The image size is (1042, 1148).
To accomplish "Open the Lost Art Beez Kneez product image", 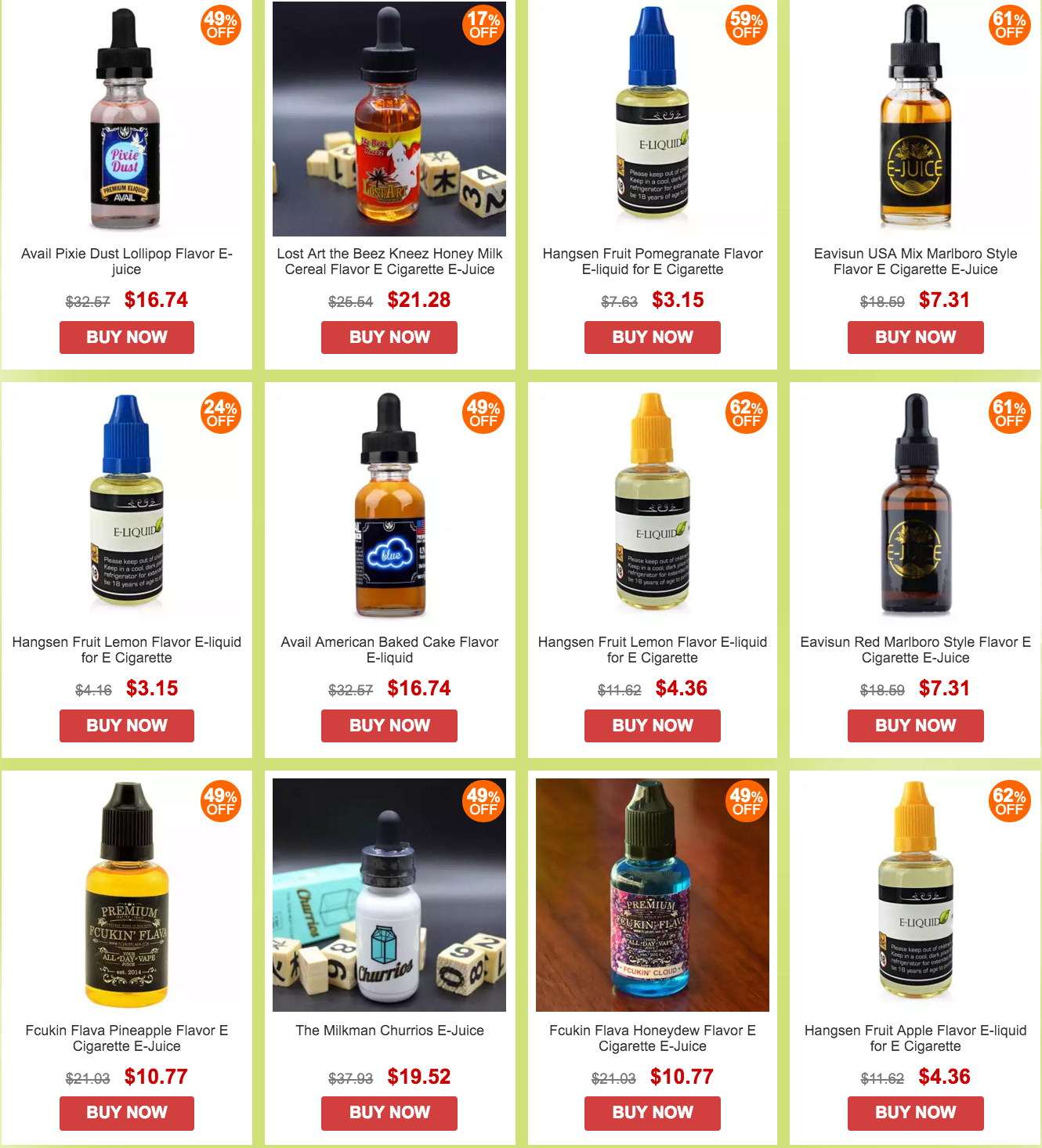I will coord(389,119).
